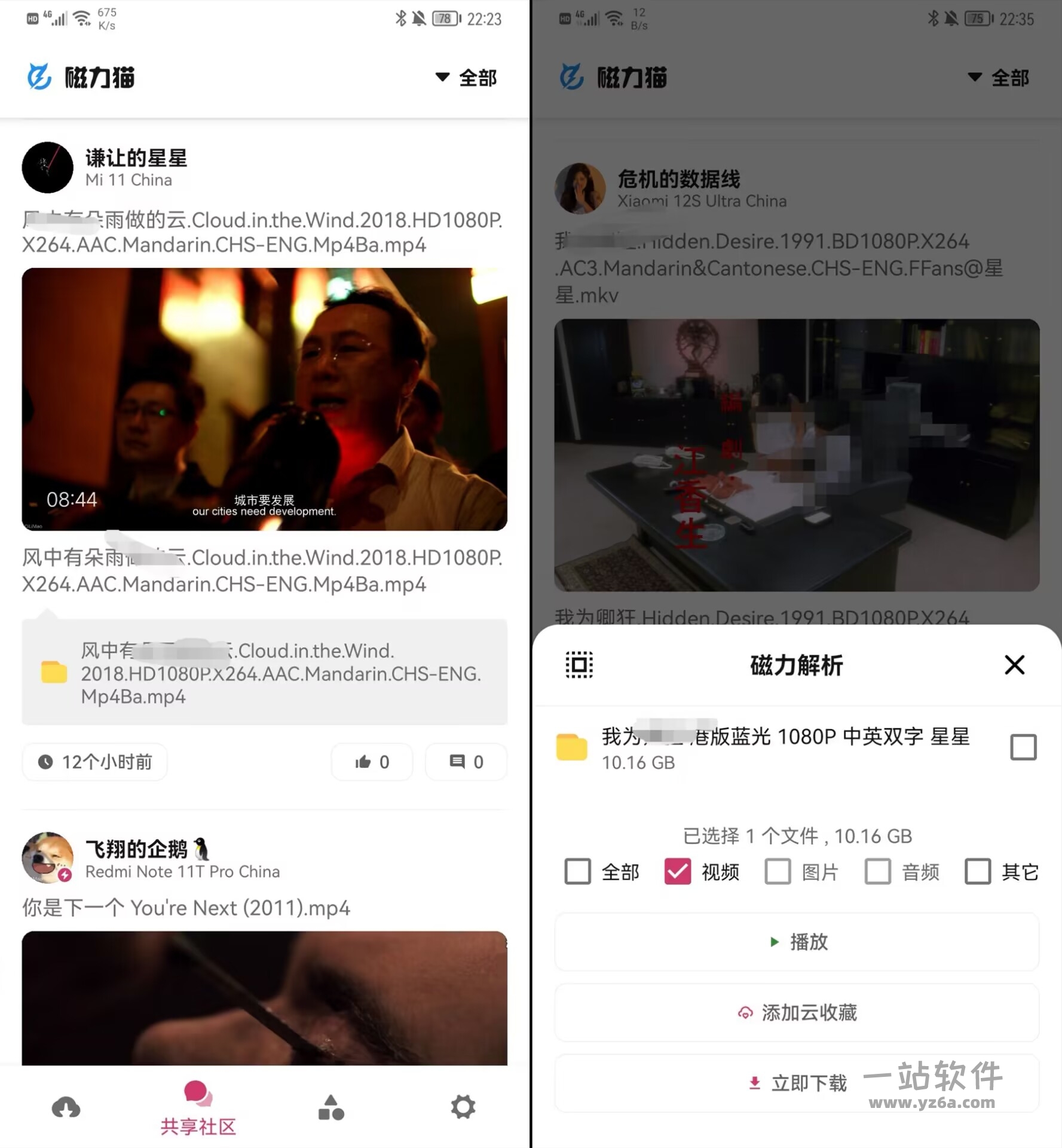Check the 其它 filter
This screenshot has height=1148, width=1062.
click(x=978, y=872)
